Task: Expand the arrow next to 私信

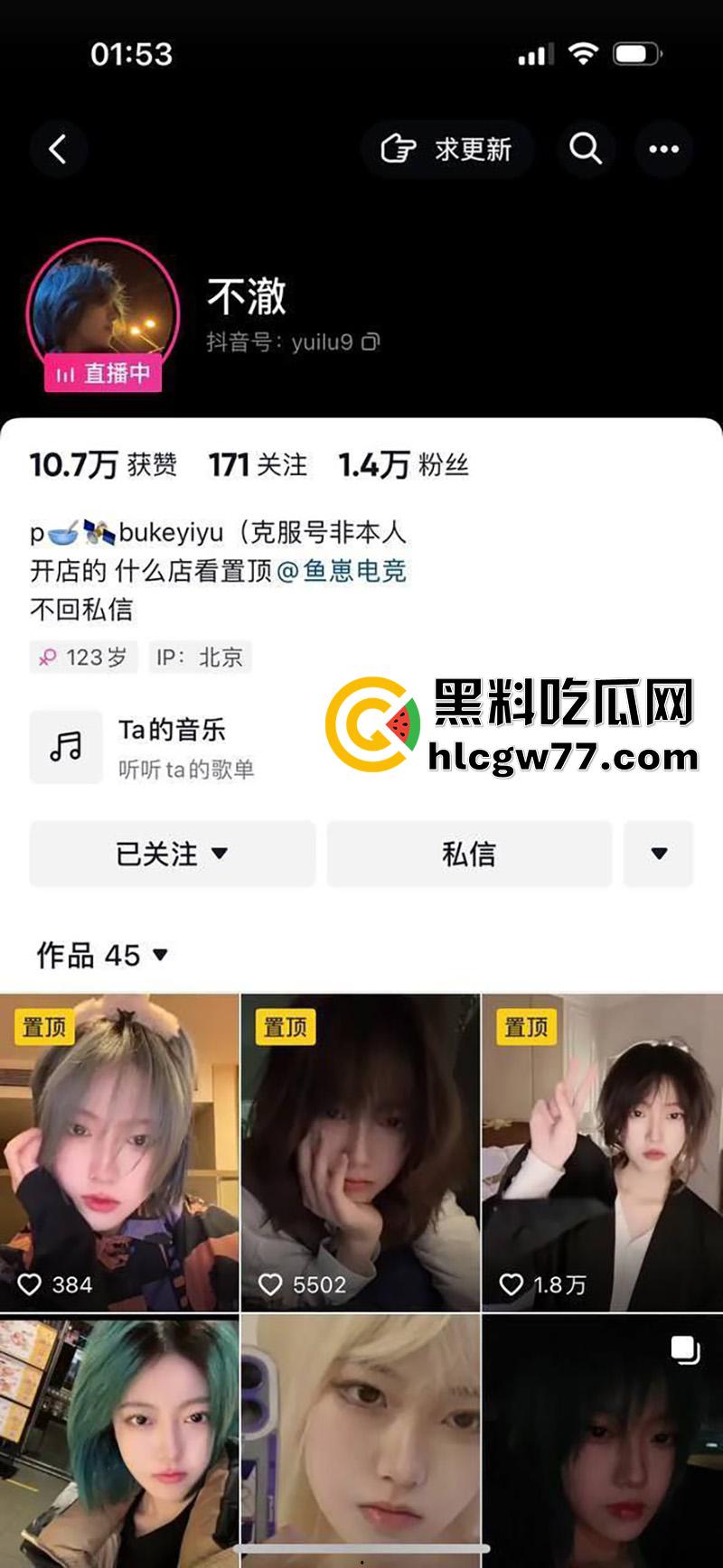Action: pyautogui.click(x=659, y=854)
